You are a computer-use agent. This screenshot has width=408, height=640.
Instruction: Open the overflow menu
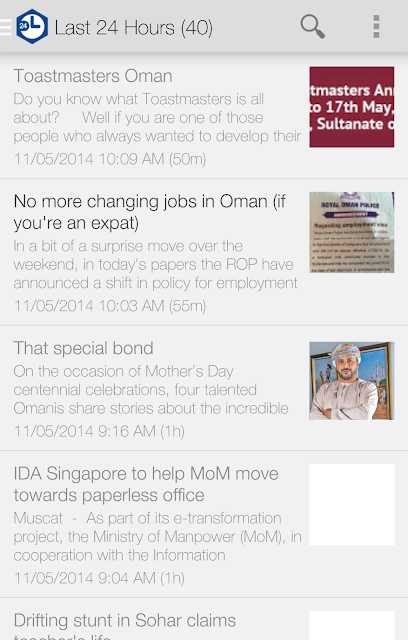376,27
